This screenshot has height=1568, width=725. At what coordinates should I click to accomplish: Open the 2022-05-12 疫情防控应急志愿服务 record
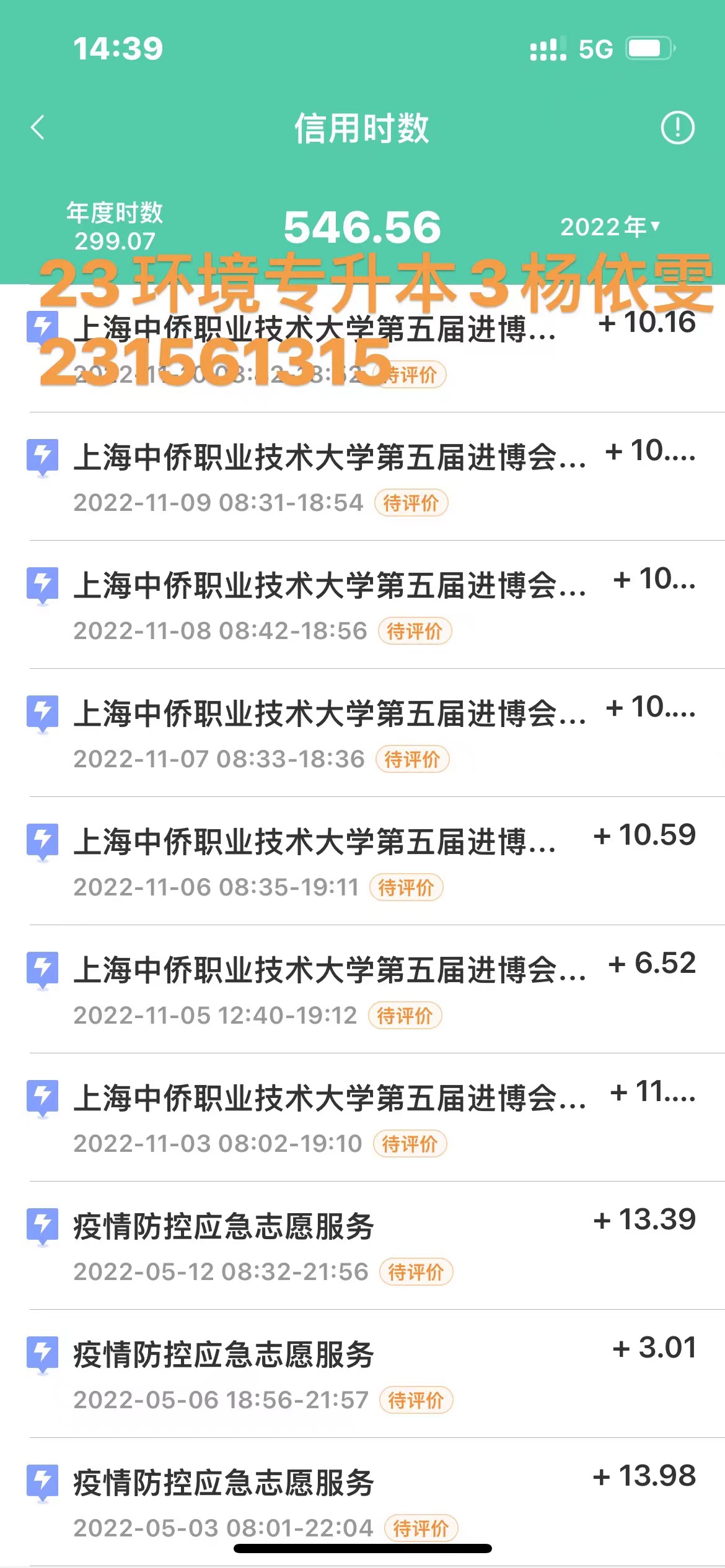tap(223, 1227)
